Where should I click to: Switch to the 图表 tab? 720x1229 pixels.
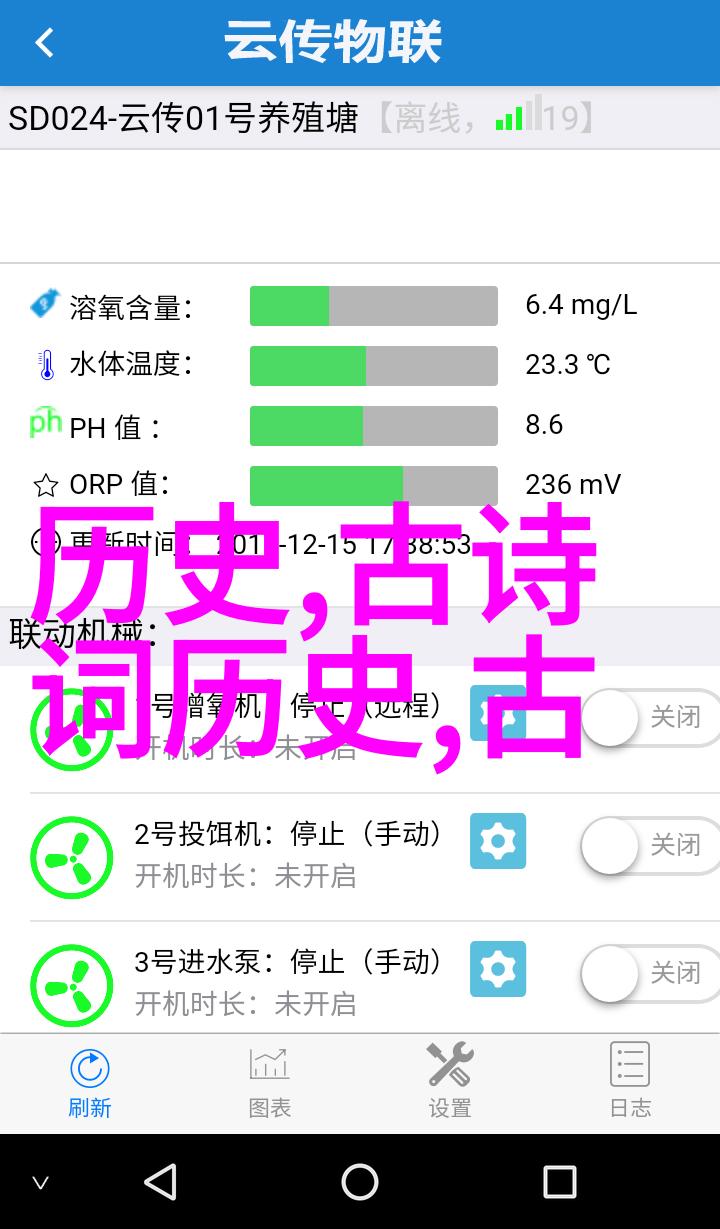click(270, 1082)
